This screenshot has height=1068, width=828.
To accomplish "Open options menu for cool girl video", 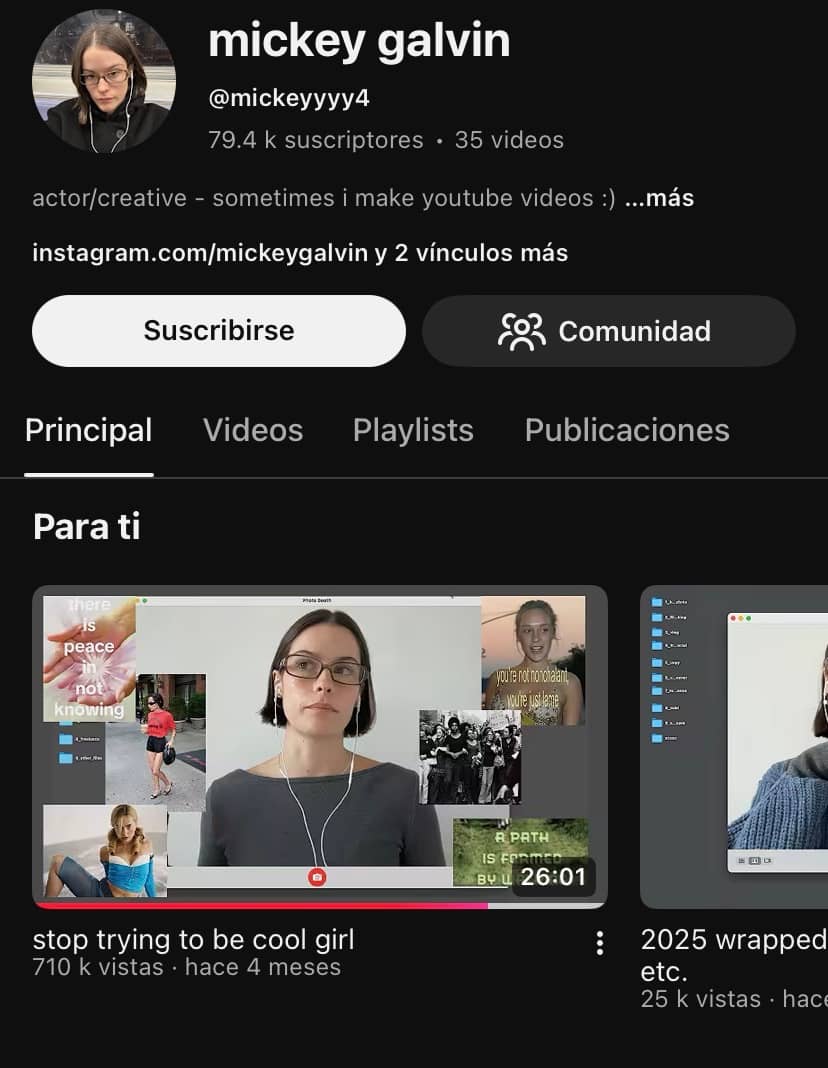I will click(599, 943).
